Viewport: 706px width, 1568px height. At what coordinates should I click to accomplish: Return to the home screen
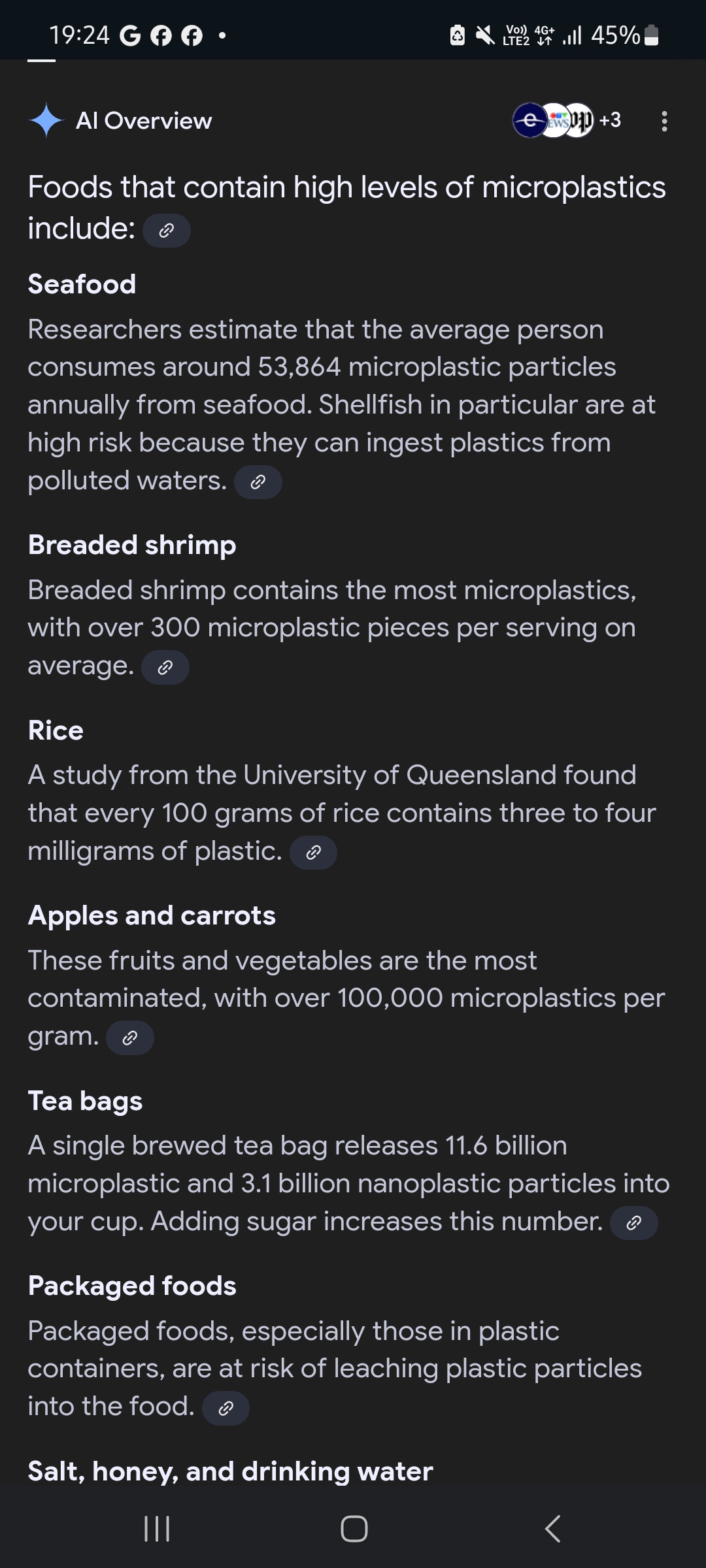pos(354,1529)
